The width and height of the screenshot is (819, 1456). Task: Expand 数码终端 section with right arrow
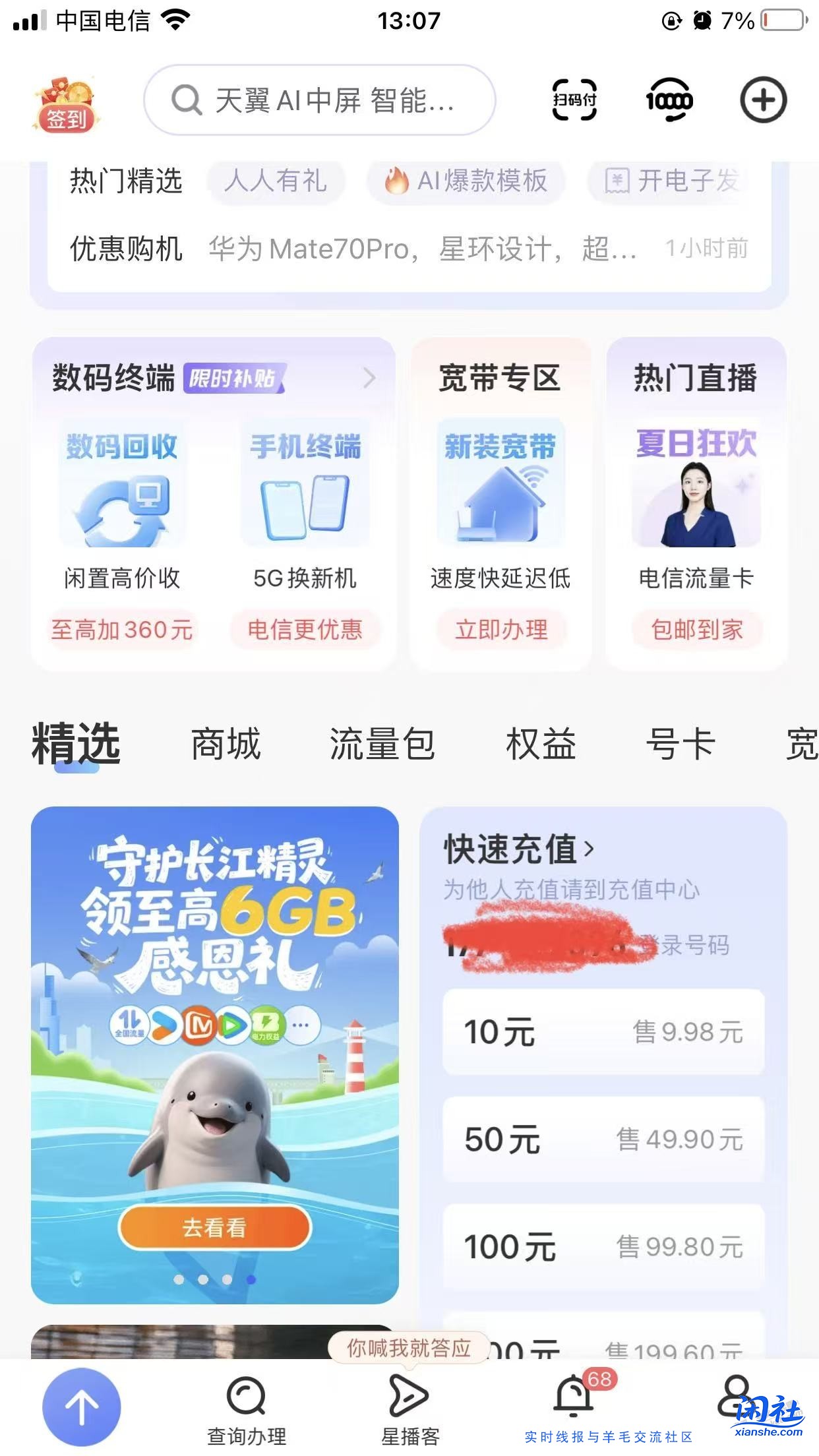(x=369, y=378)
